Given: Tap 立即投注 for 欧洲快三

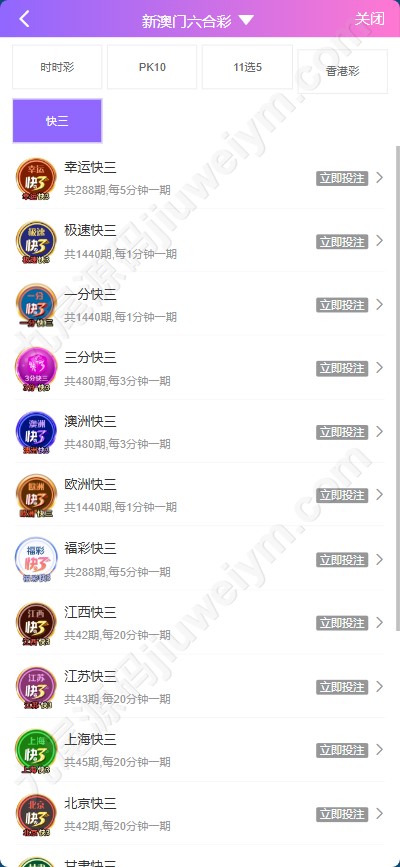Looking at the screenshot, I should (x=342, y=495).
